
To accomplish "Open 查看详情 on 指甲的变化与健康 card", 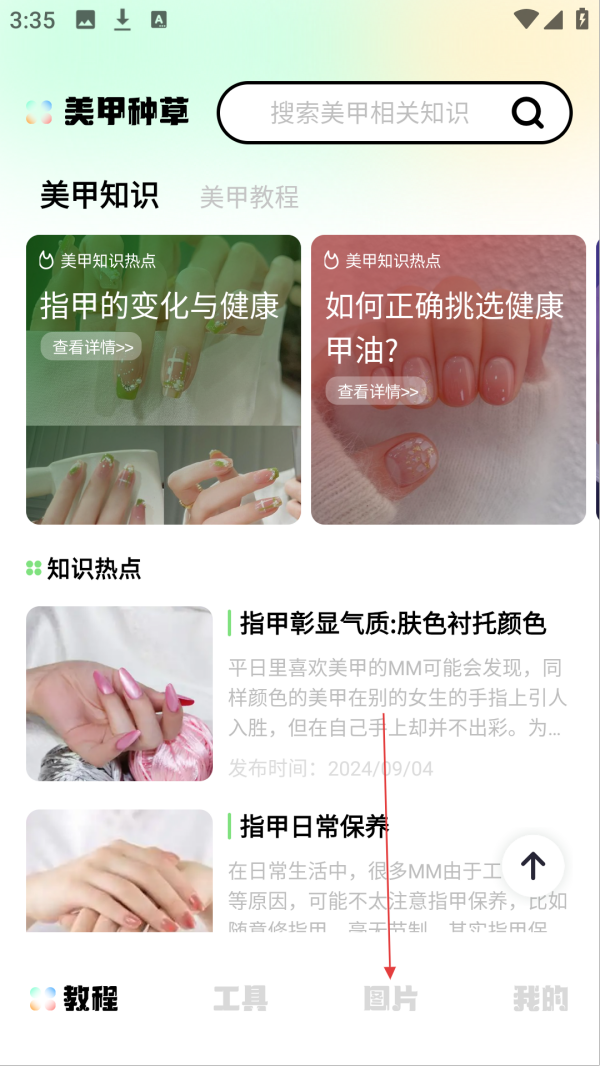I will 92,347.
